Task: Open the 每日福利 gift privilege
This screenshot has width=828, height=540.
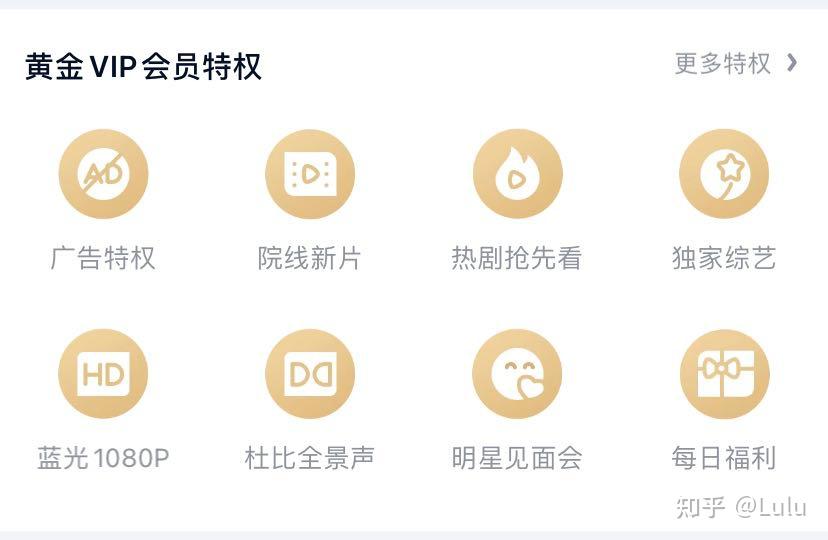Action: coord(724,374)
